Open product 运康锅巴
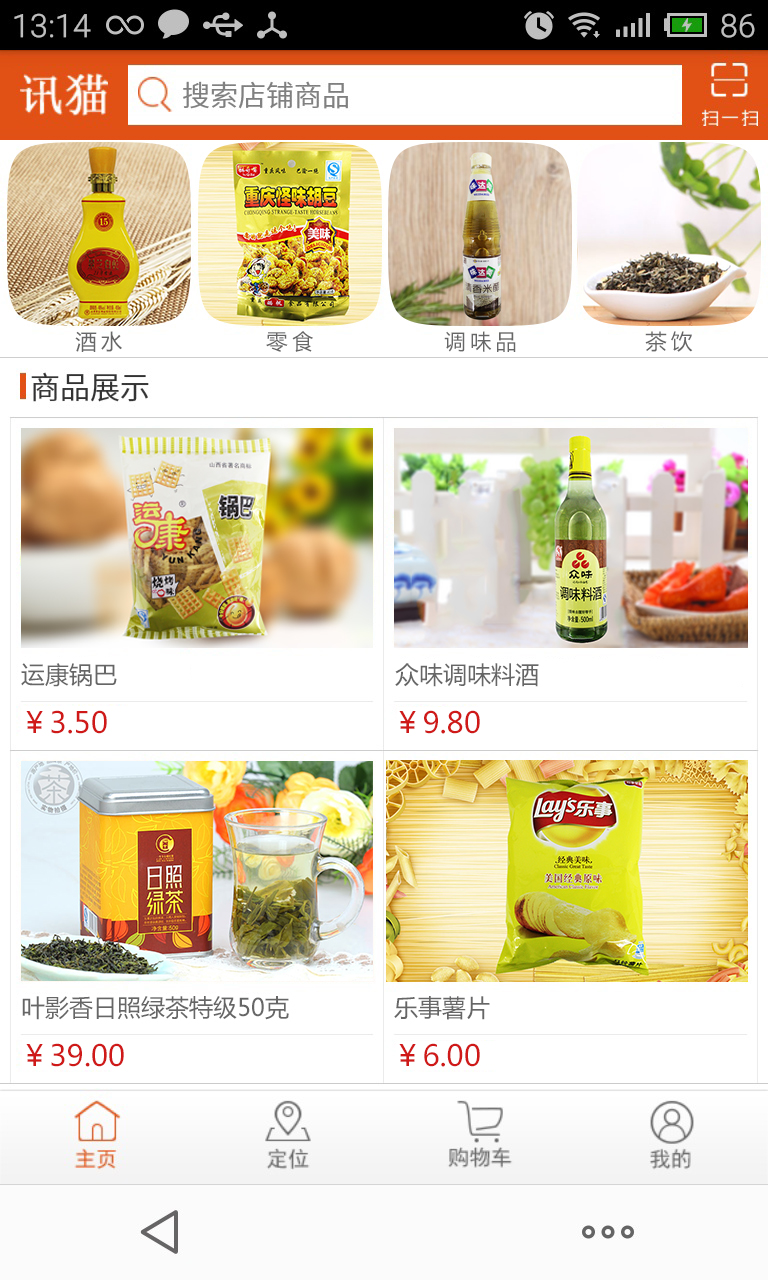Image resolution: width=768 pixels, height=1280 pixels. 197,584
